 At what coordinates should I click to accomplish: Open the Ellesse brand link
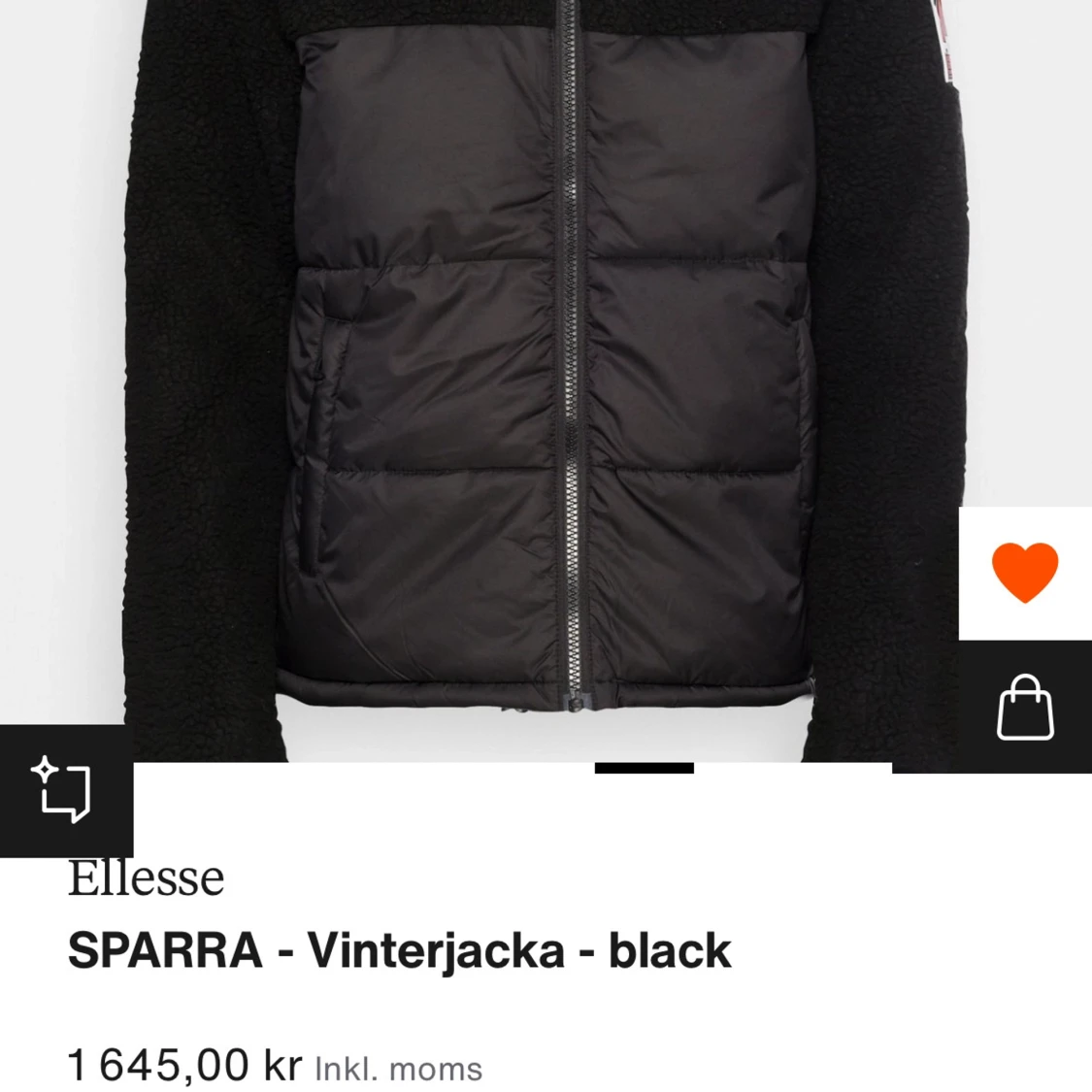click(x=147, y=877)
